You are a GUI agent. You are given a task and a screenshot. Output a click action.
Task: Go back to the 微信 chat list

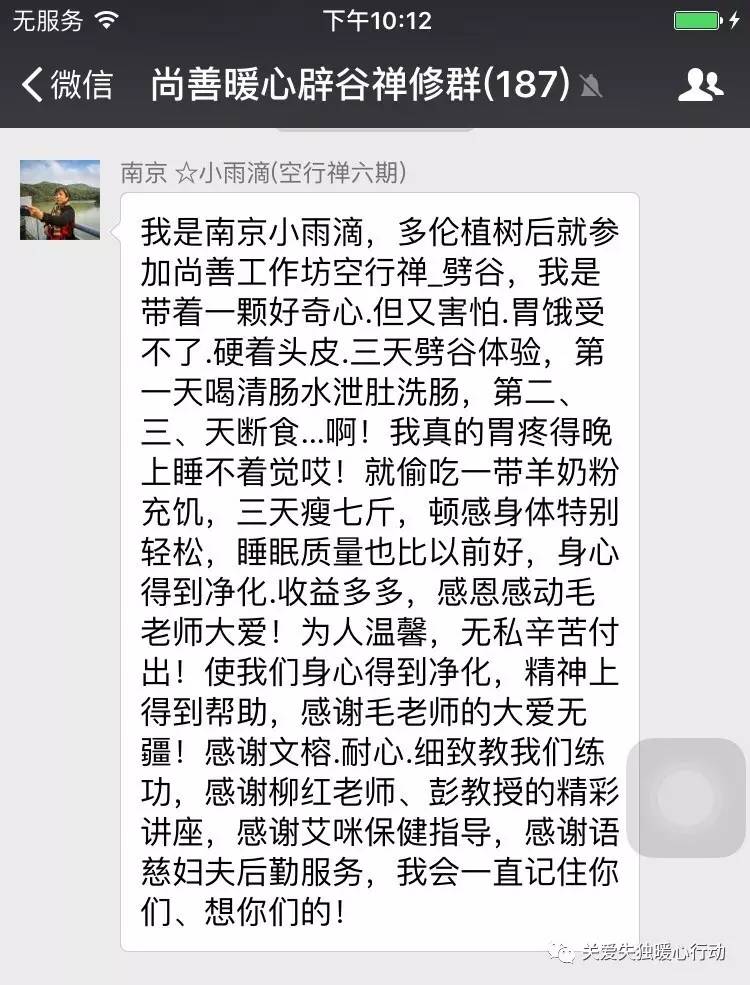(66, 85)
